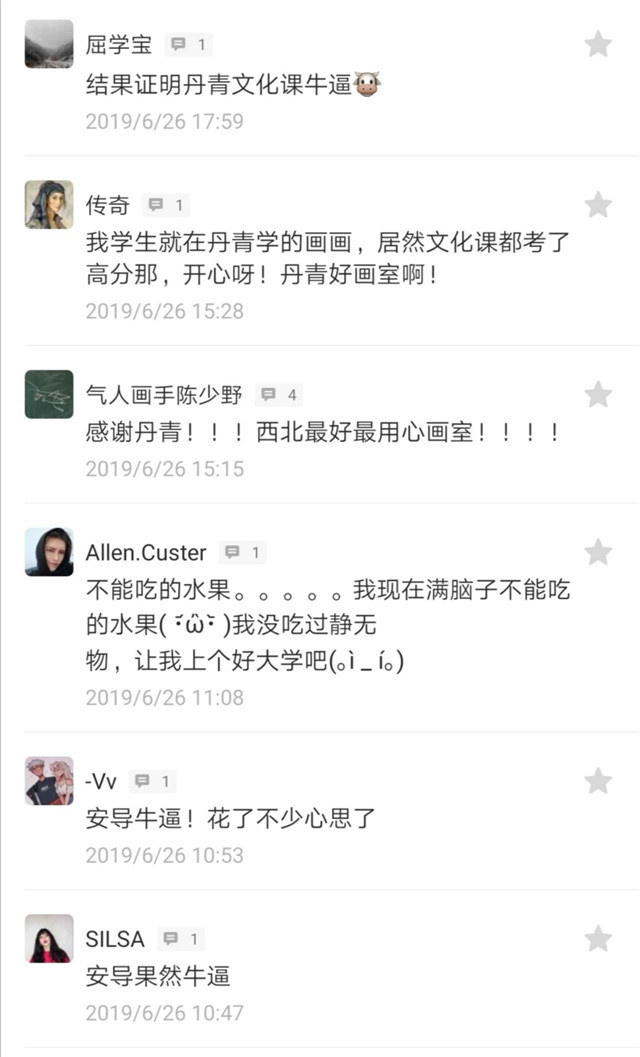Star SILSA's comment
Screen dimensions: 640x1057
(598, 938)
